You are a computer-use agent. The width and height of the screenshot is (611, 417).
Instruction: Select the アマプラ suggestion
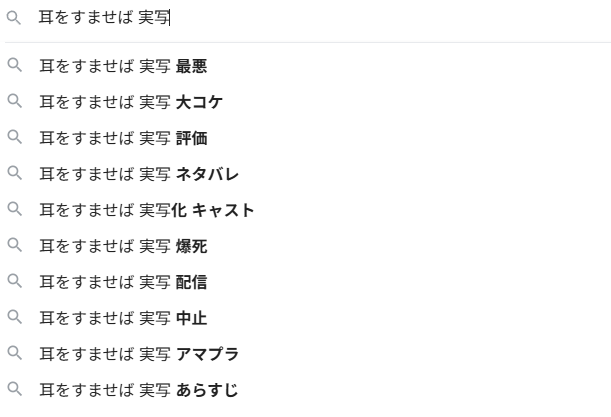coord(308,354)
